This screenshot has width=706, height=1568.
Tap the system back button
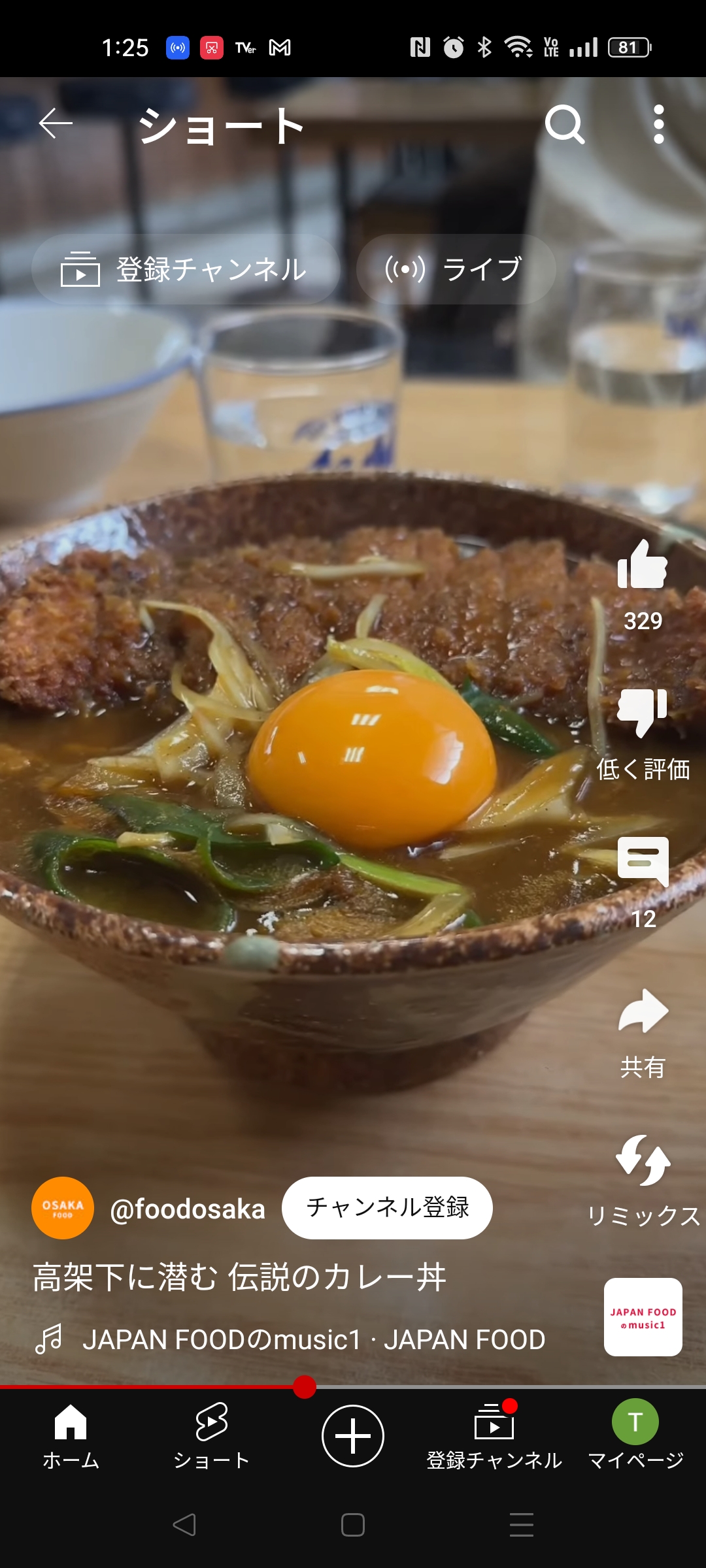click(184, 1525)
